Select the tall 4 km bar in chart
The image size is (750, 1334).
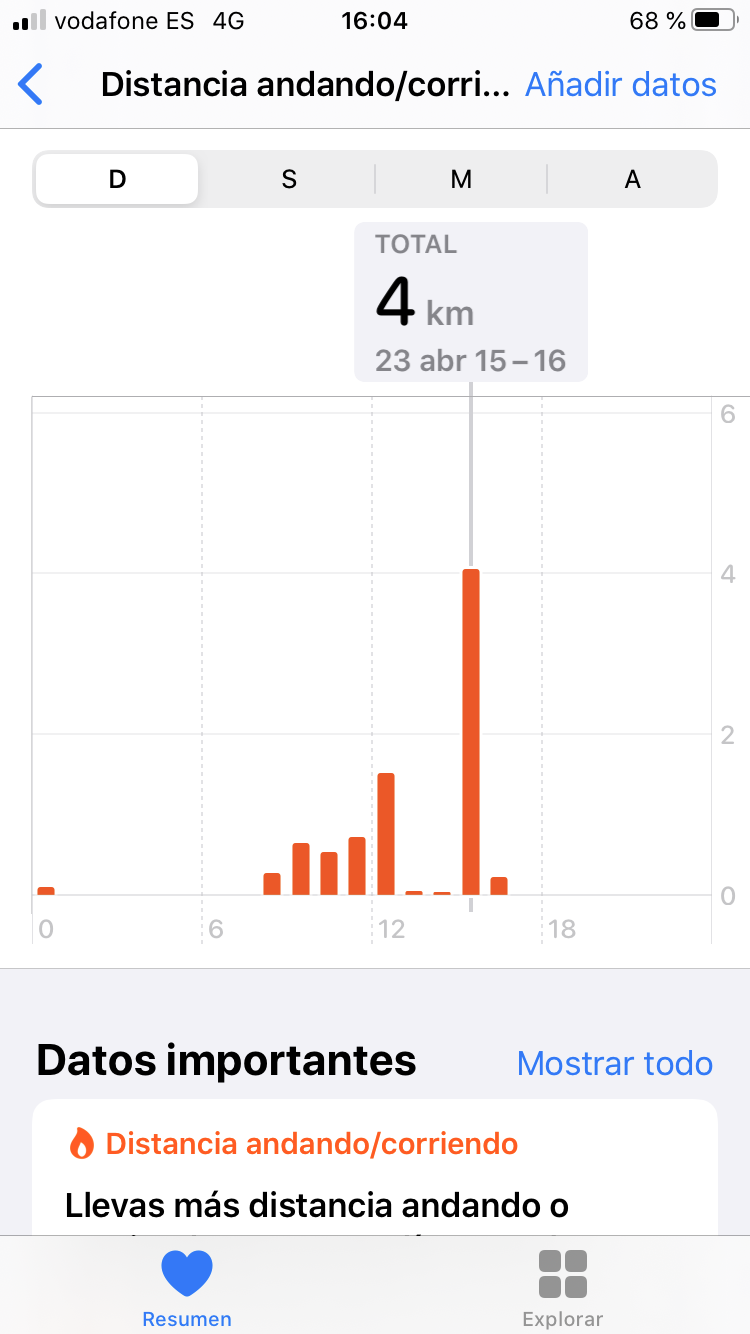471,732
